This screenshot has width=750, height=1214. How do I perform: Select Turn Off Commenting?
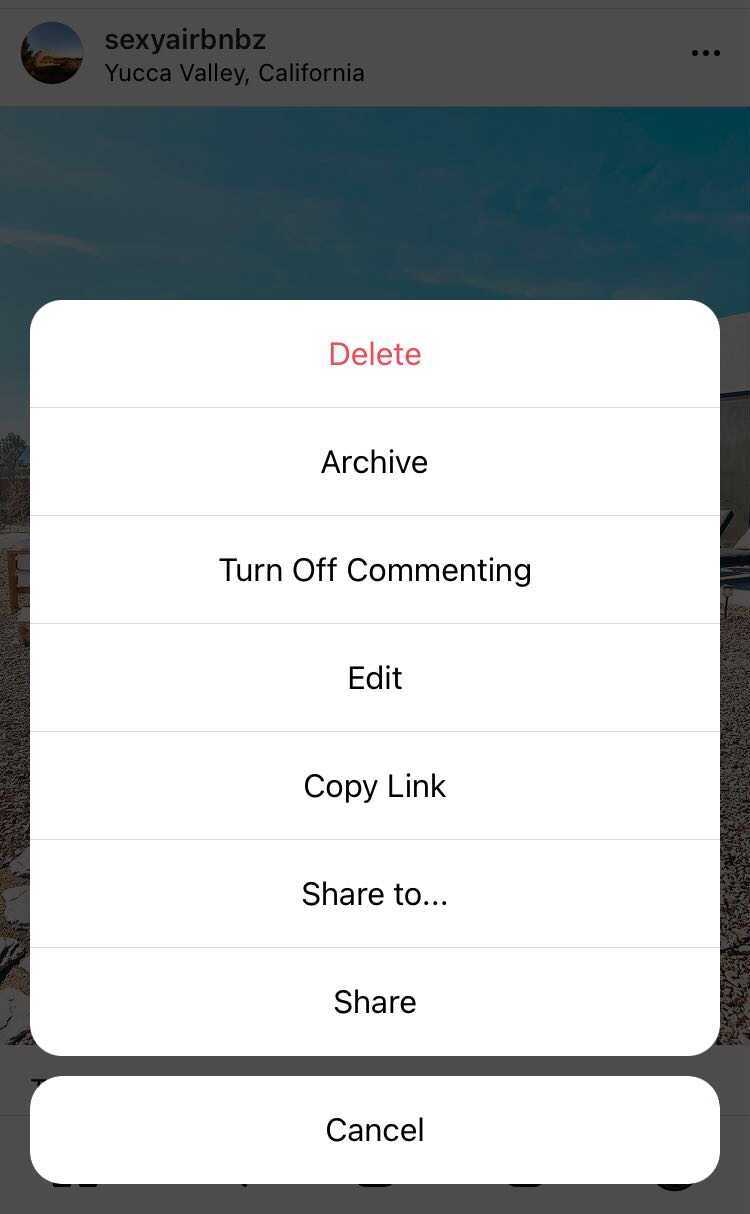375,570
